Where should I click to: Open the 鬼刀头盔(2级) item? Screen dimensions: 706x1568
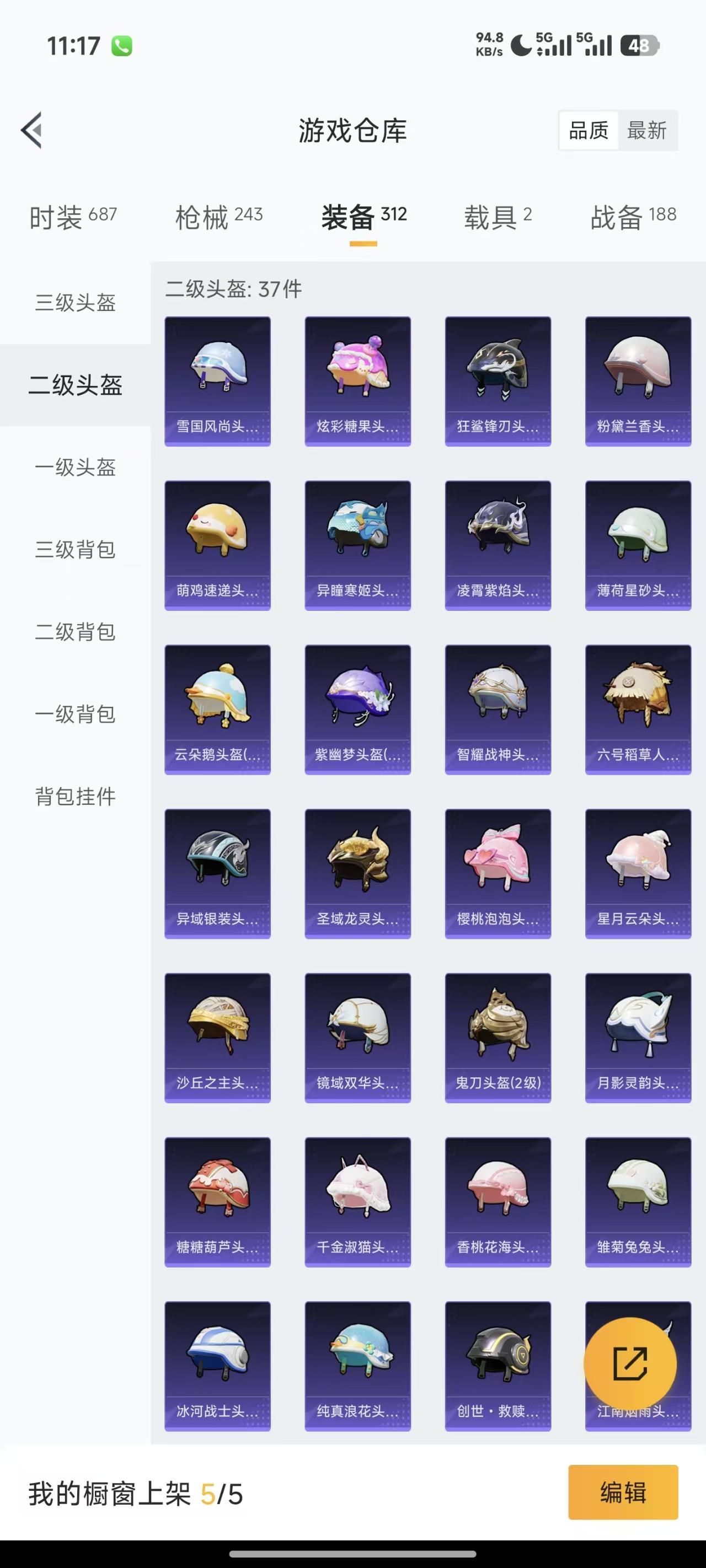click(498, 1038)
